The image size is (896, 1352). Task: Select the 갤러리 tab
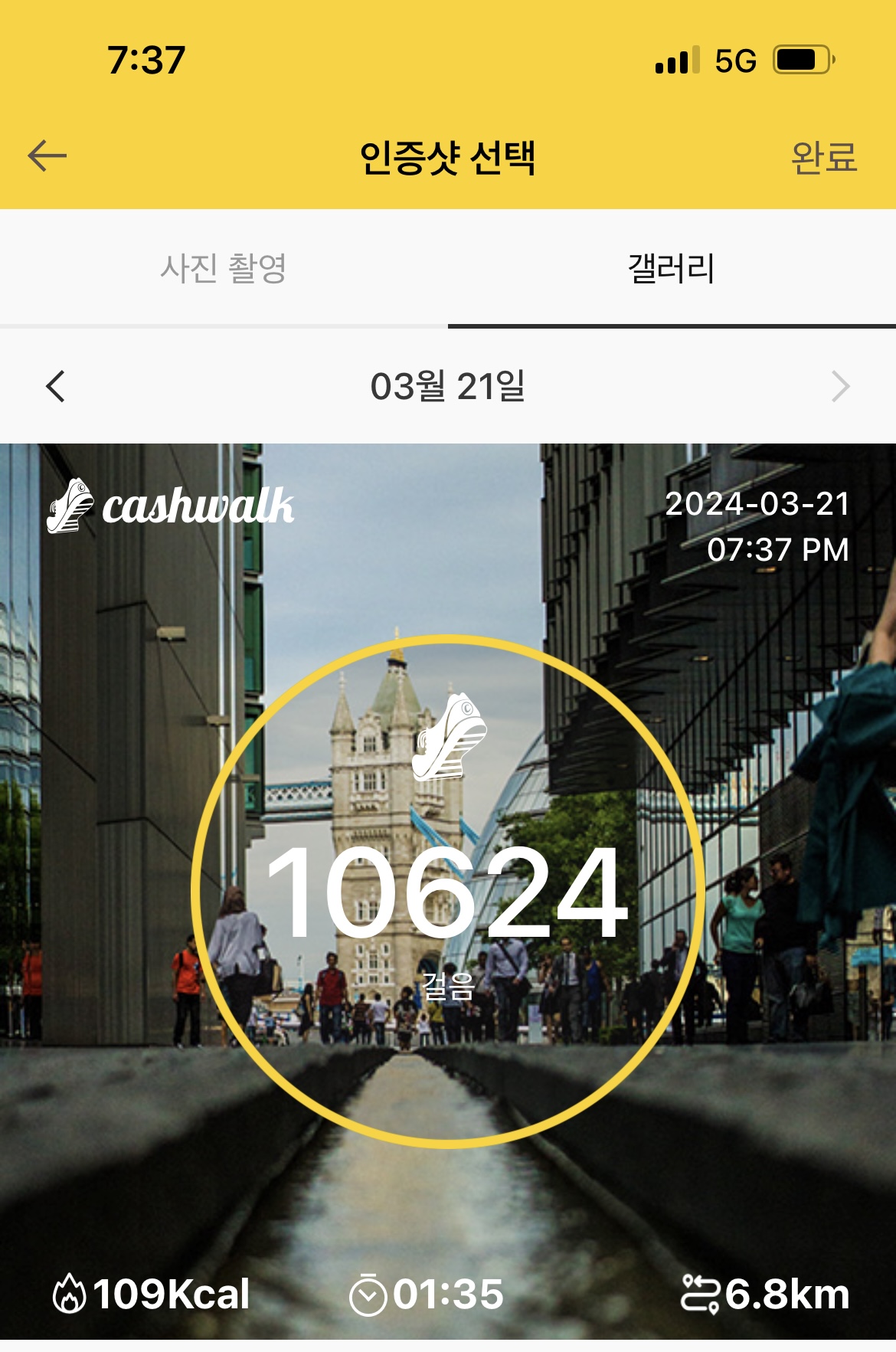pos(672,269)
